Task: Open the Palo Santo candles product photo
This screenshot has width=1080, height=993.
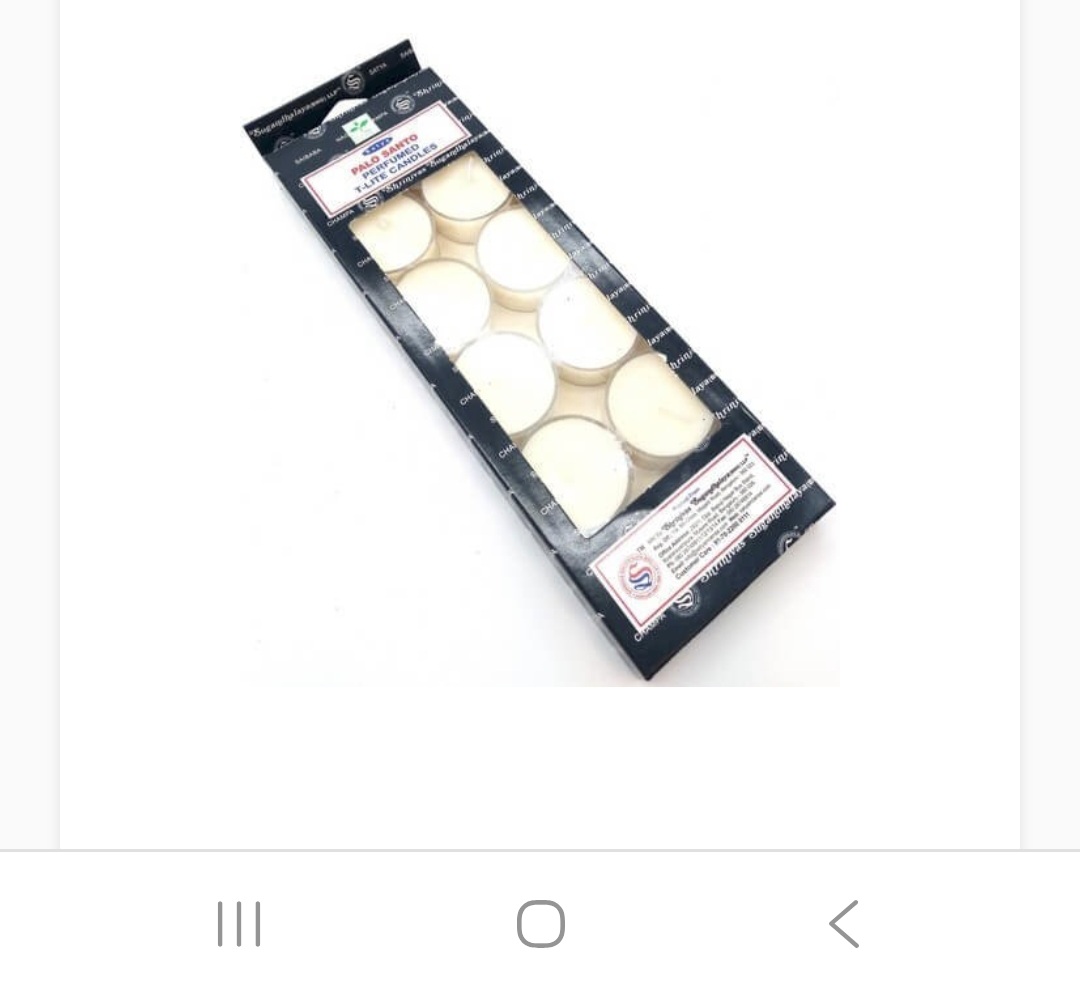Action: tap(540, 360)
